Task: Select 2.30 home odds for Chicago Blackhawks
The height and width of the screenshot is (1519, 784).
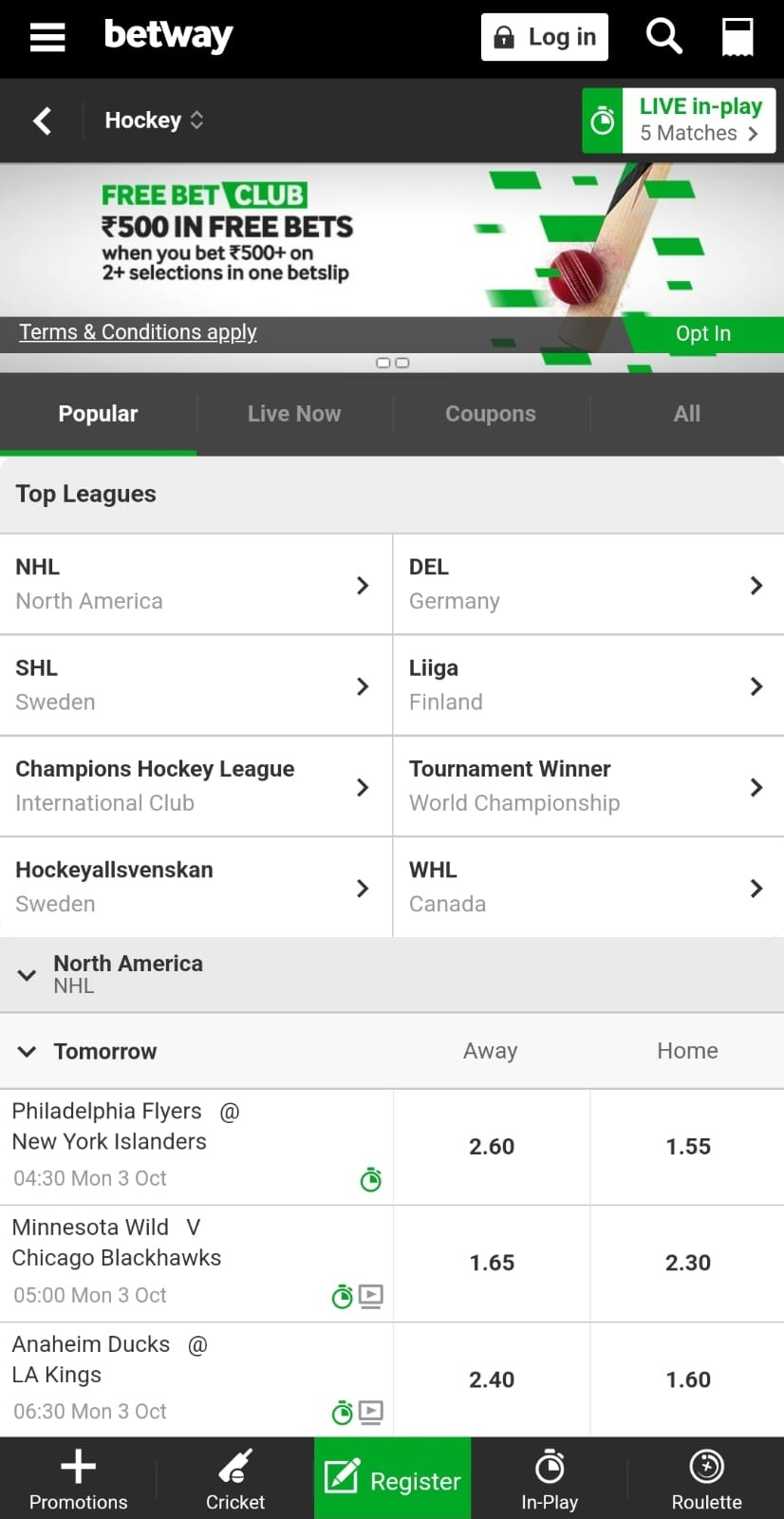Action: (688, 1264)
